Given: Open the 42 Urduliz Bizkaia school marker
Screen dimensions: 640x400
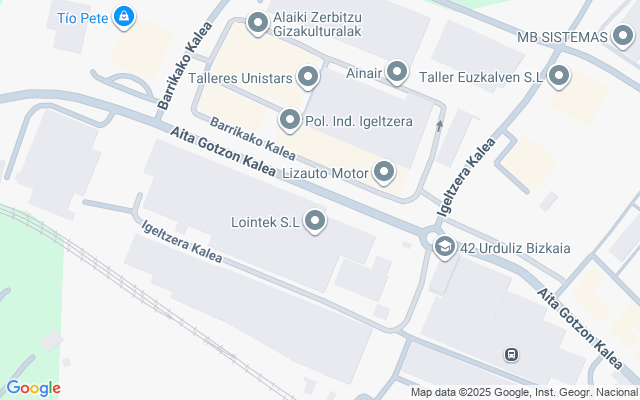Looking at the screenshot, I should 444,247.
